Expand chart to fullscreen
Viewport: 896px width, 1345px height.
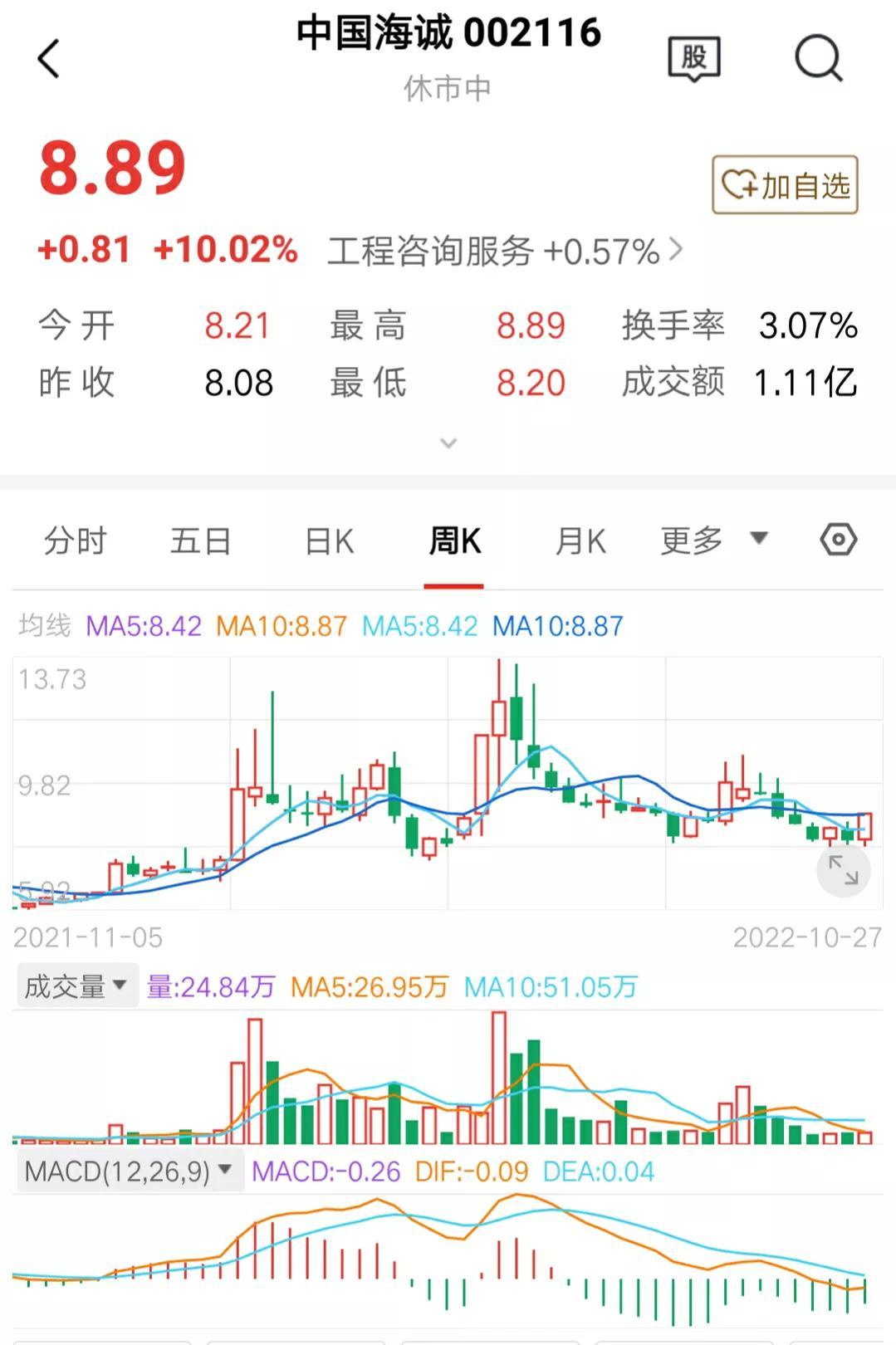[844, 870]
